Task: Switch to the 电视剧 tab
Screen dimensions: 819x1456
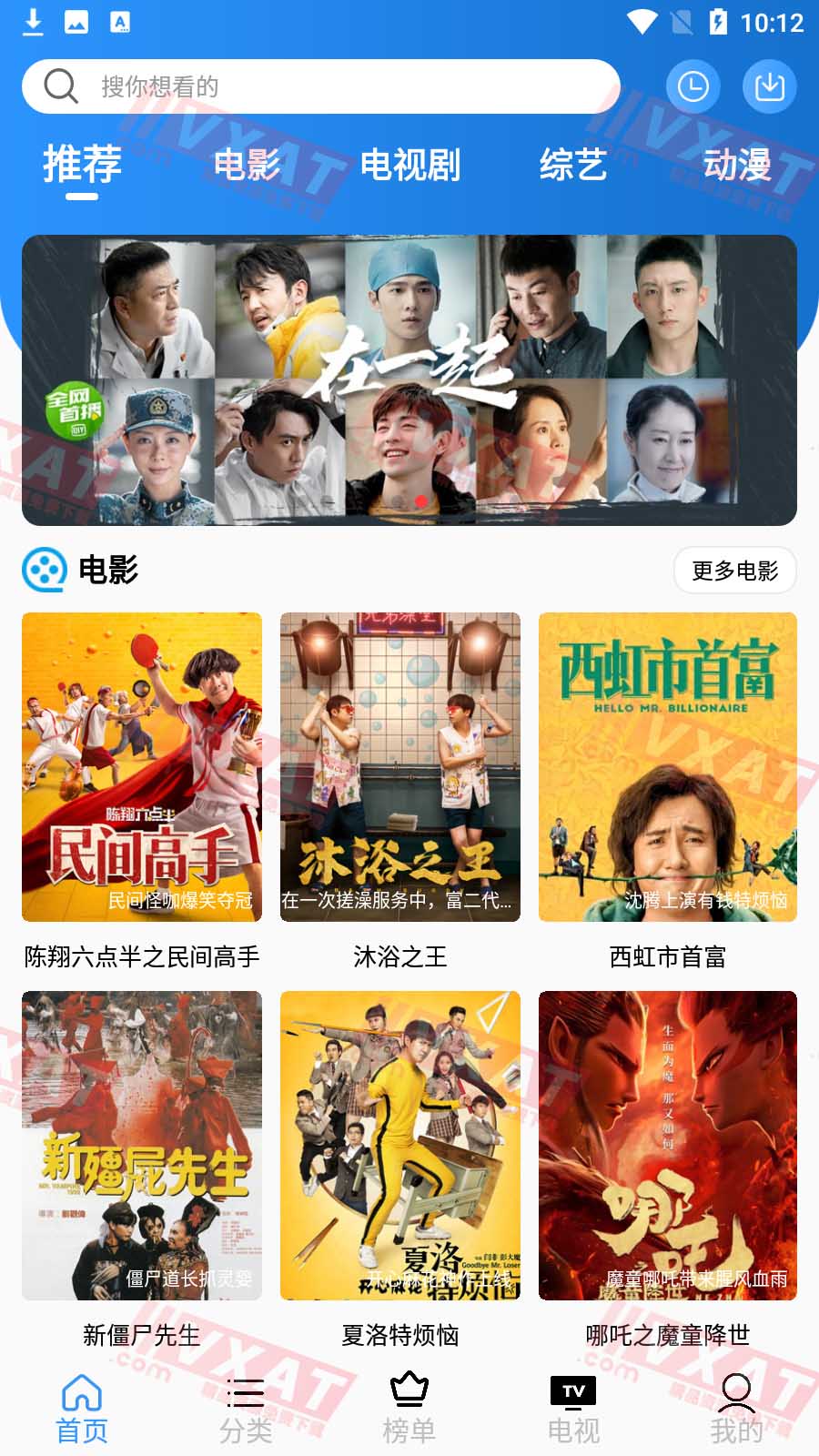Action: [409, 167]
